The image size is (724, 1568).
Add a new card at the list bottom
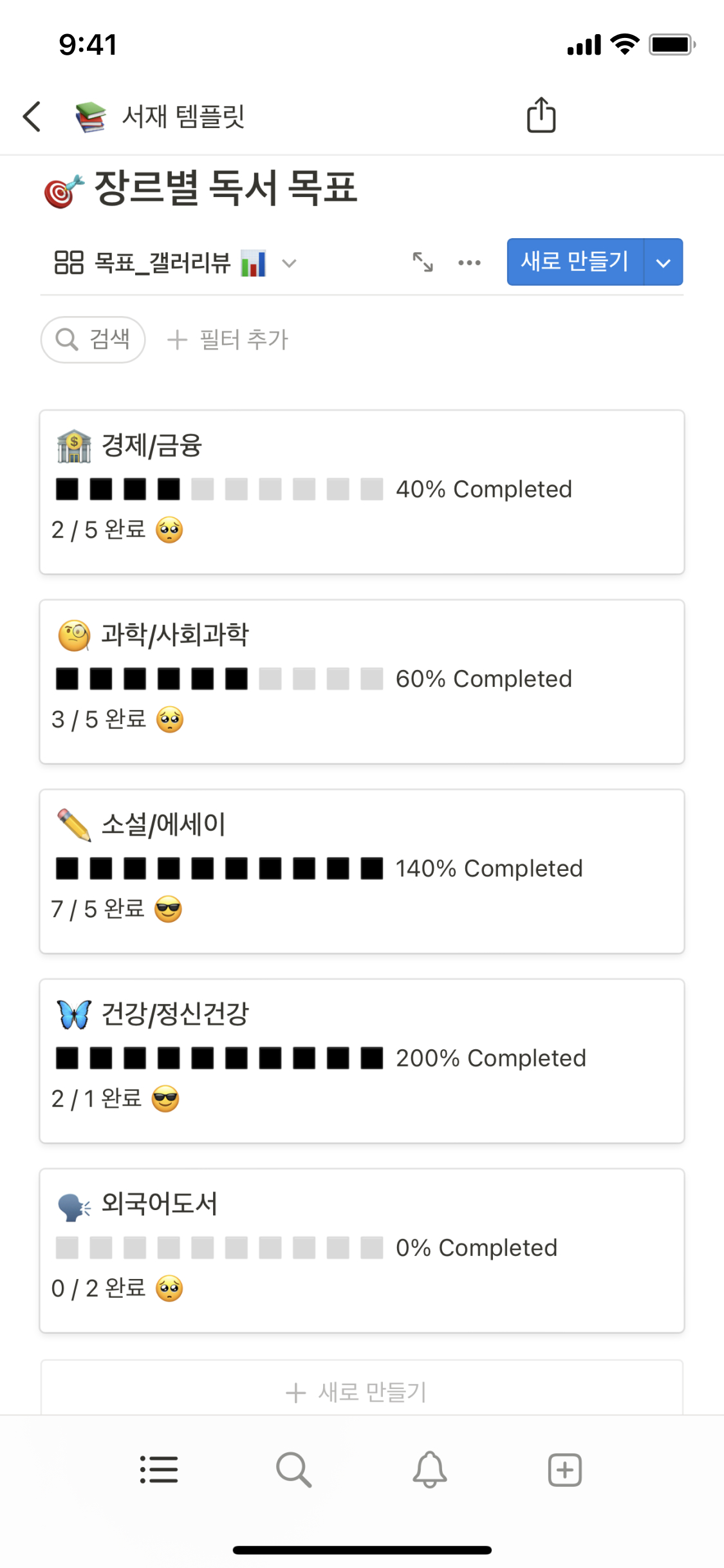click(357, 1392)
